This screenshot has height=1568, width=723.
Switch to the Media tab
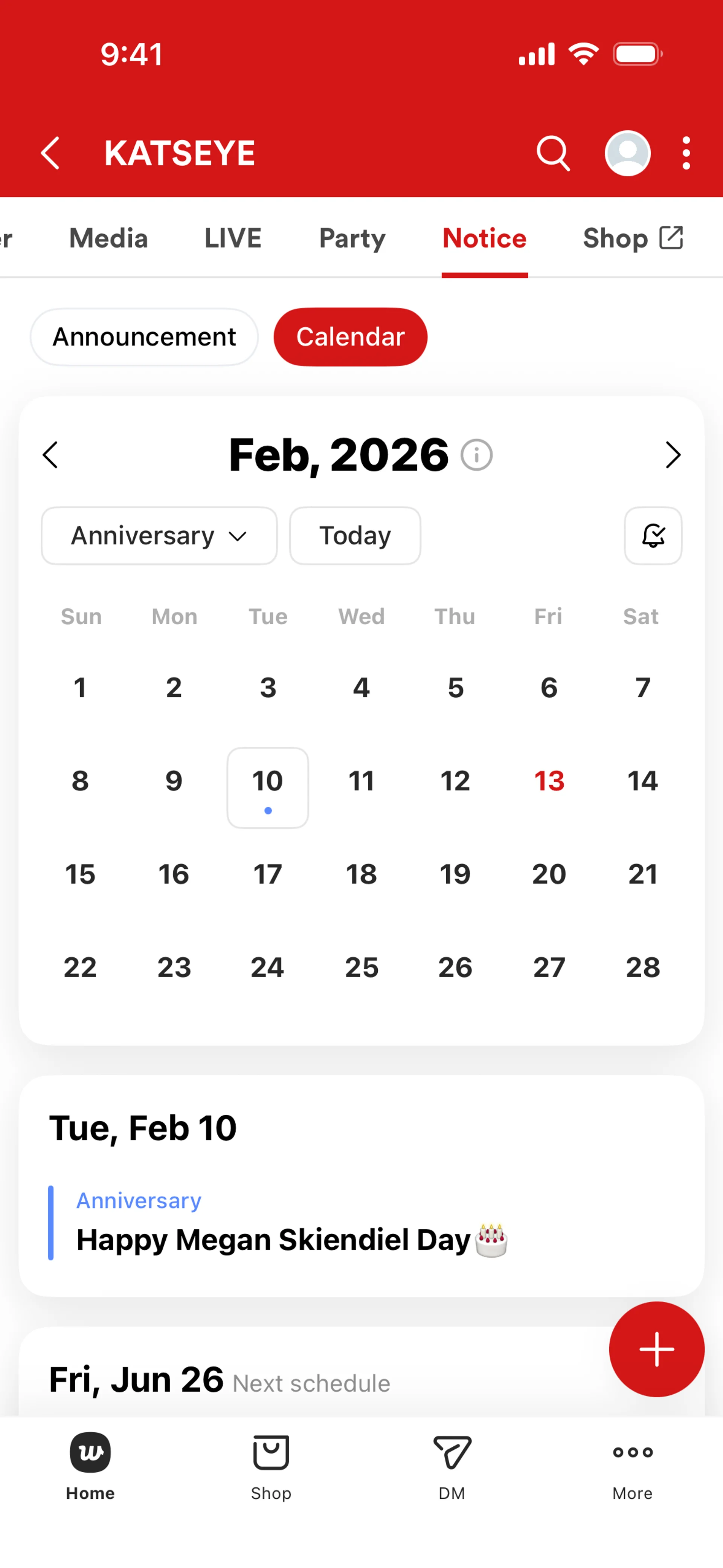[108, 238]
